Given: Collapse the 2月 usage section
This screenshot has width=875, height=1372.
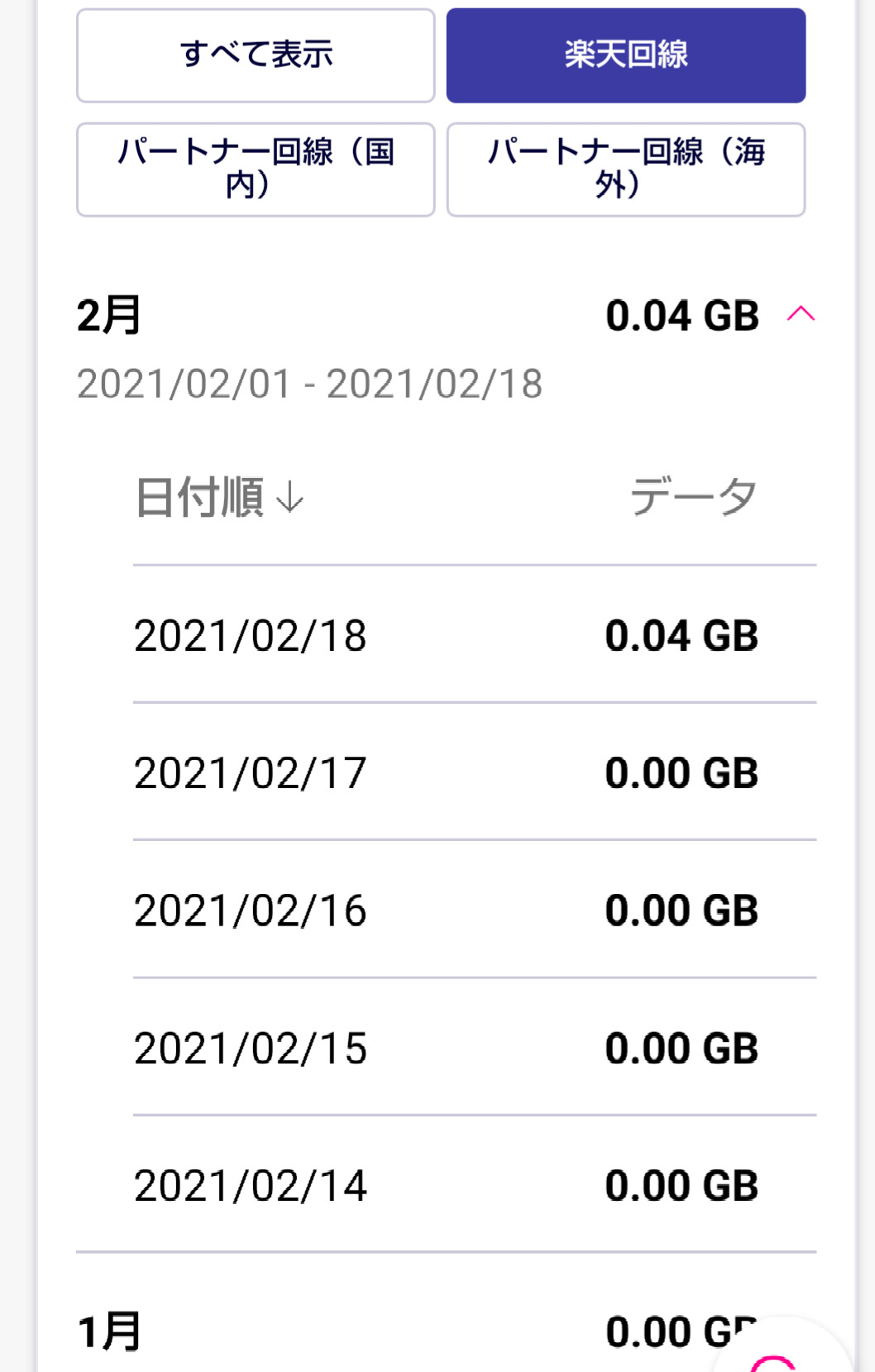Looking at the screenshot, I should coord(801,314).
